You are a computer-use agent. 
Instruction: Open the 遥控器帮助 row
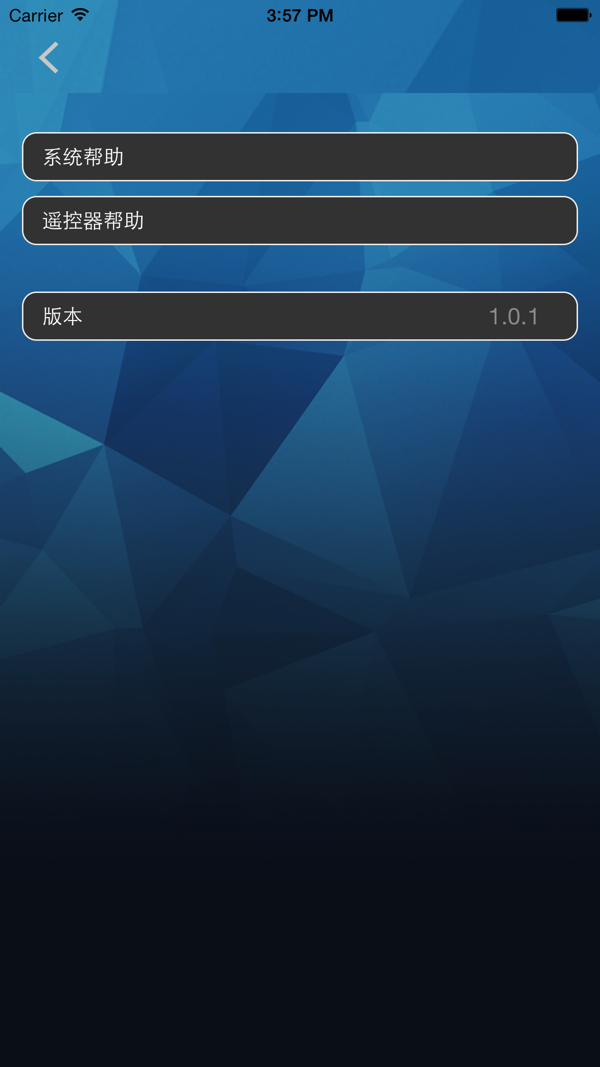(x=300, y=220)
